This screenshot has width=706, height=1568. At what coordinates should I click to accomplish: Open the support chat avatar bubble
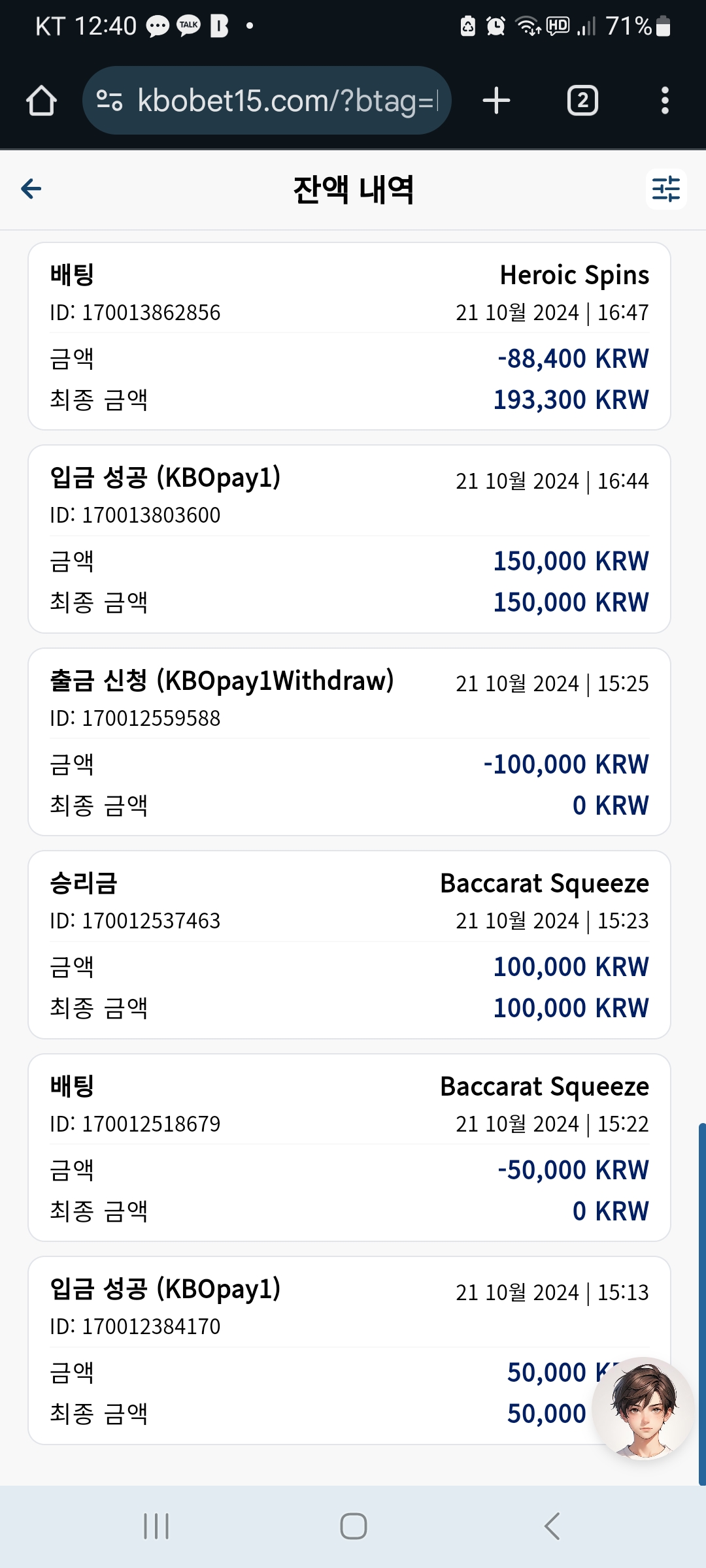click(x=643, y=1408)
